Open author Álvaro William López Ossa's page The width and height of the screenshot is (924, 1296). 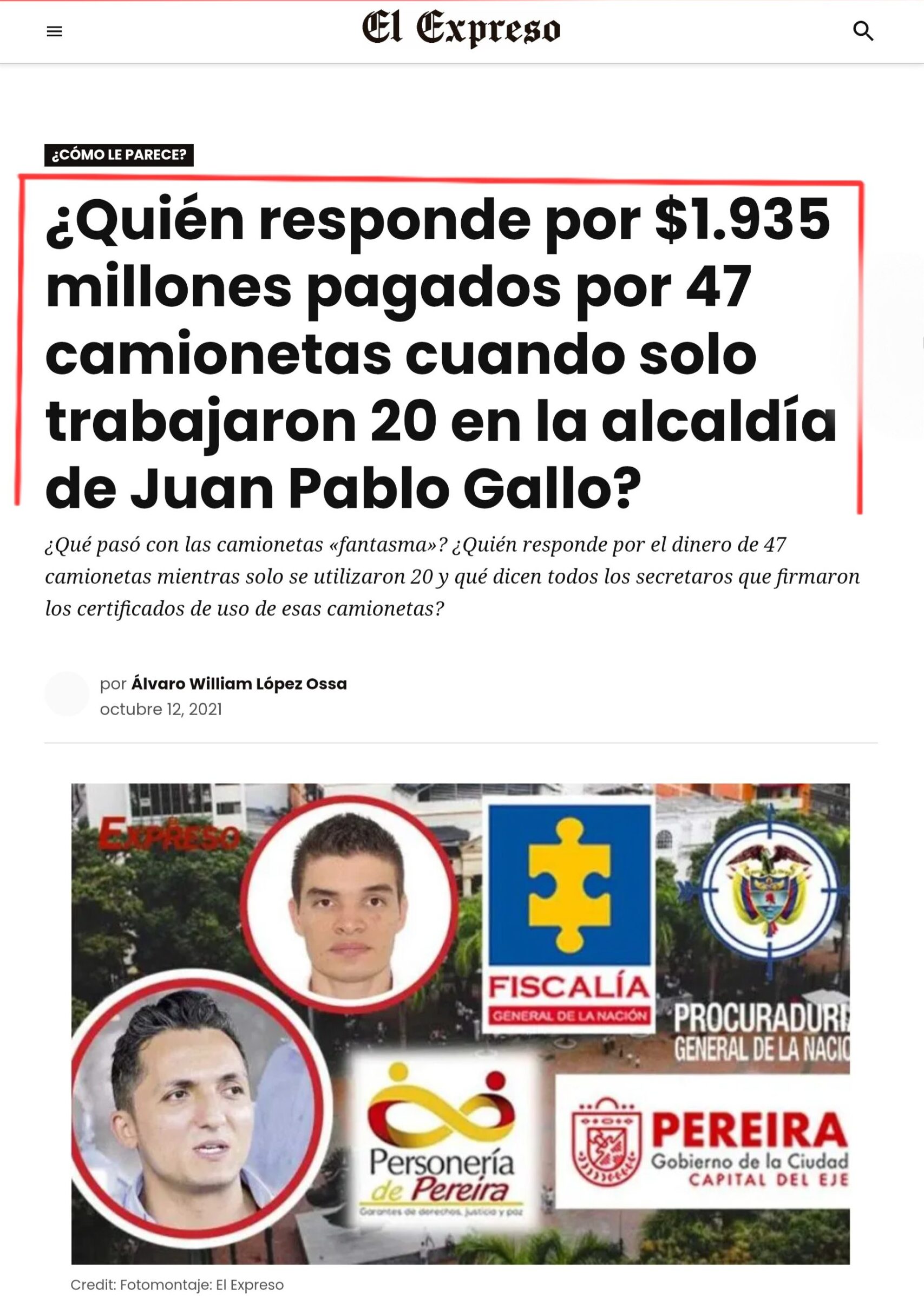[238, 683]
